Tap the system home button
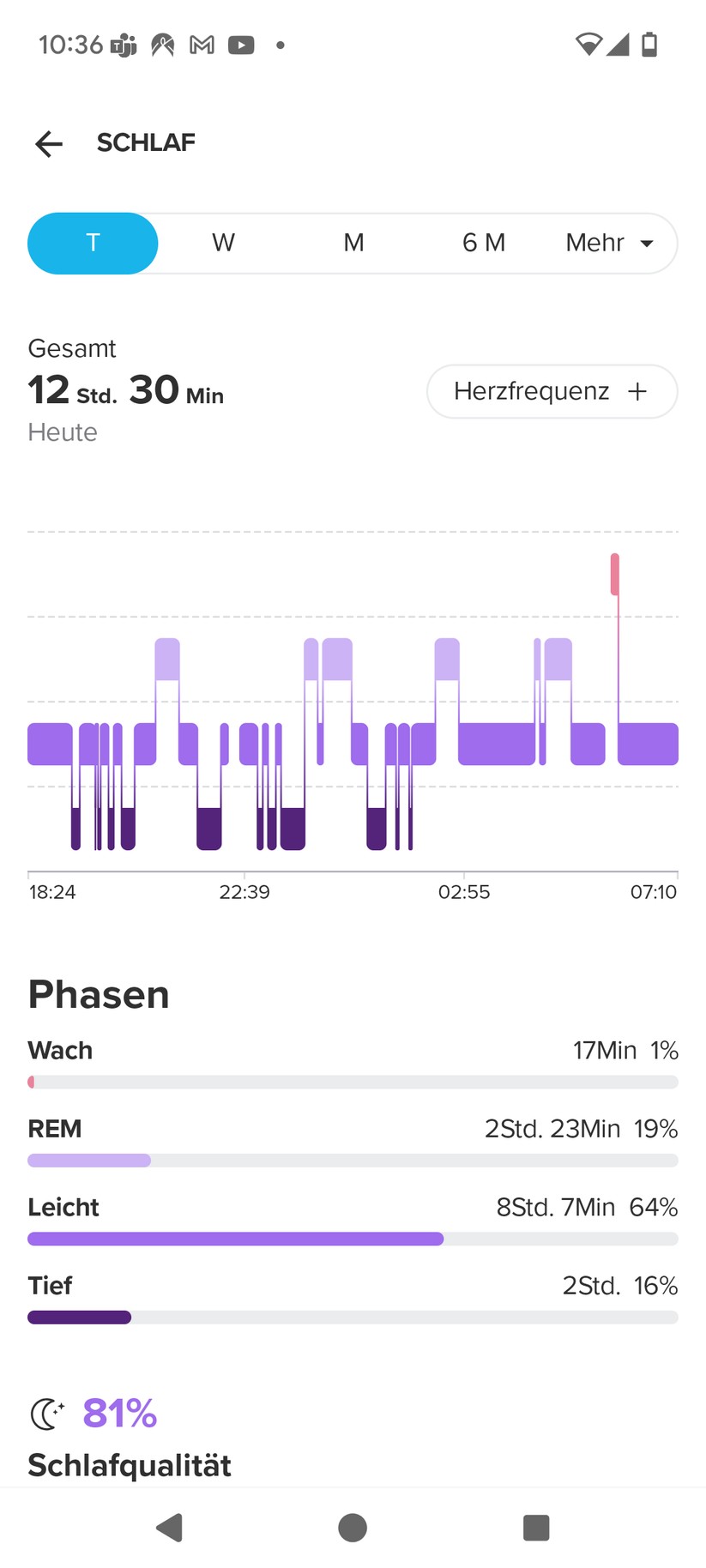 click(353, 1527)
